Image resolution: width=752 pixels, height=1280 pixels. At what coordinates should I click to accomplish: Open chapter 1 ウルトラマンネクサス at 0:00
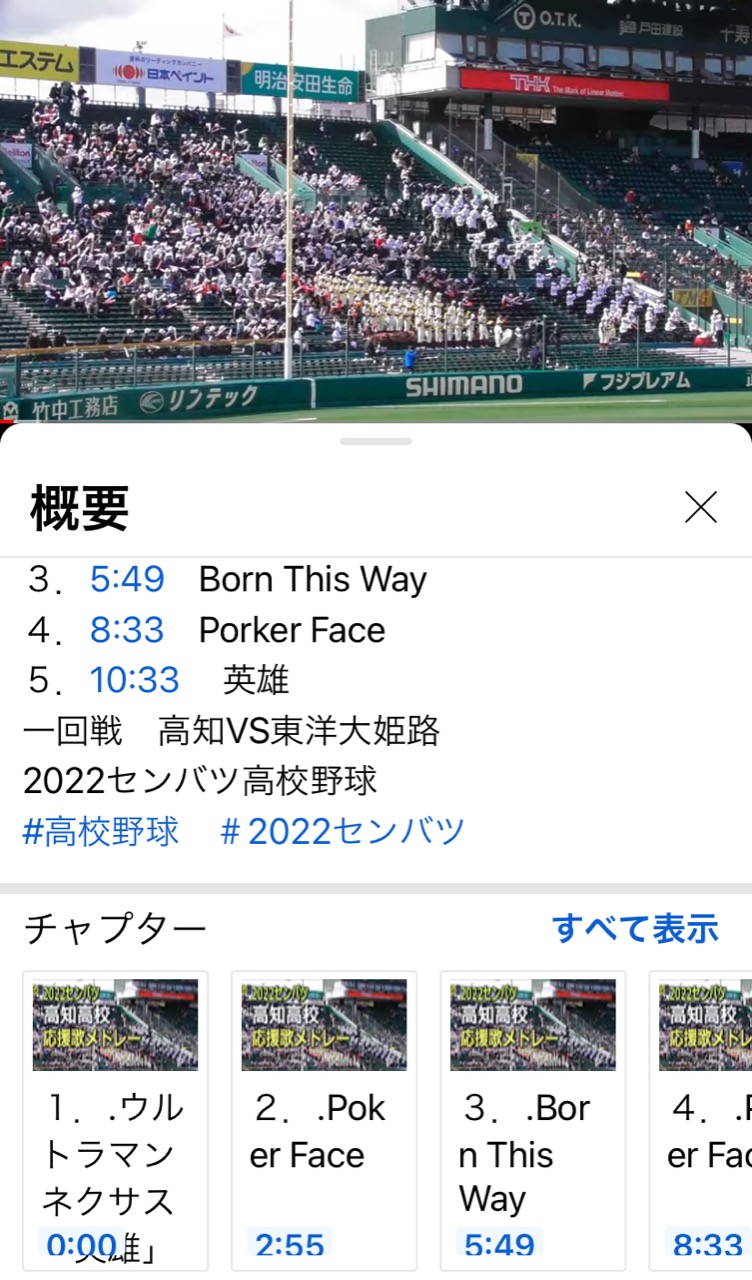coord(115,1120)
